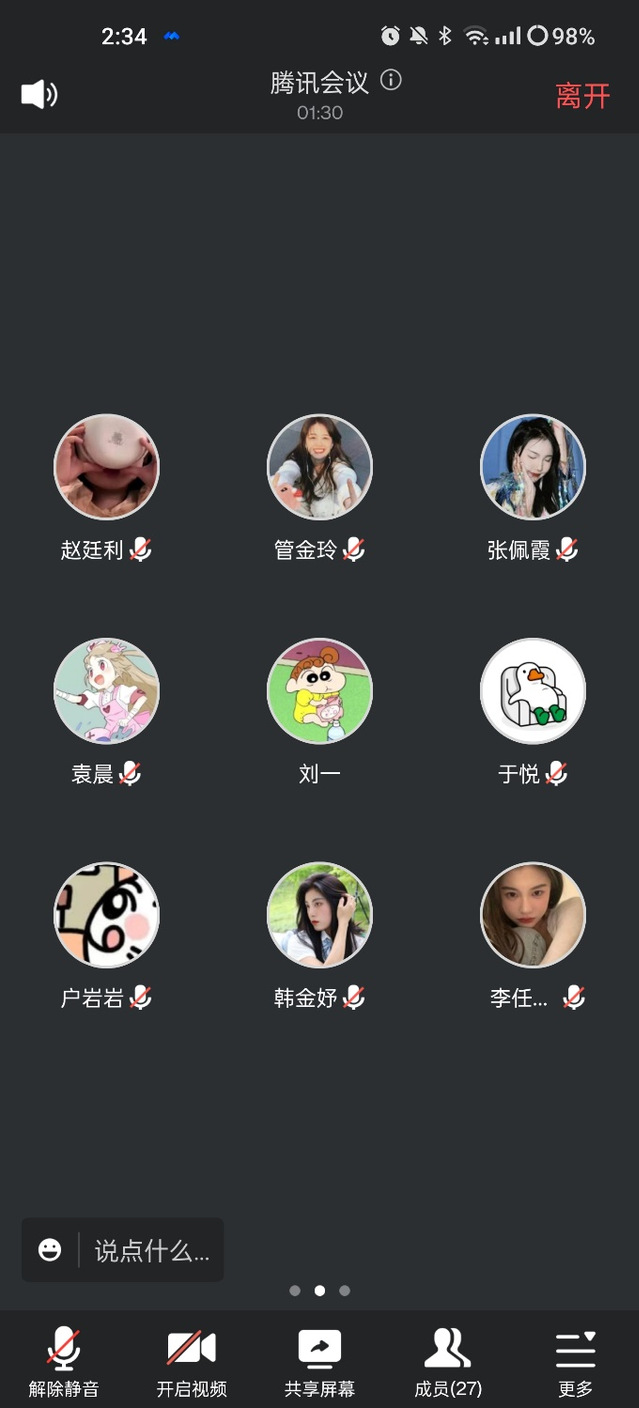Viewport: 639px width, 1408px height.
Task: Select participant 于悦's avatar
Action: 533,691
